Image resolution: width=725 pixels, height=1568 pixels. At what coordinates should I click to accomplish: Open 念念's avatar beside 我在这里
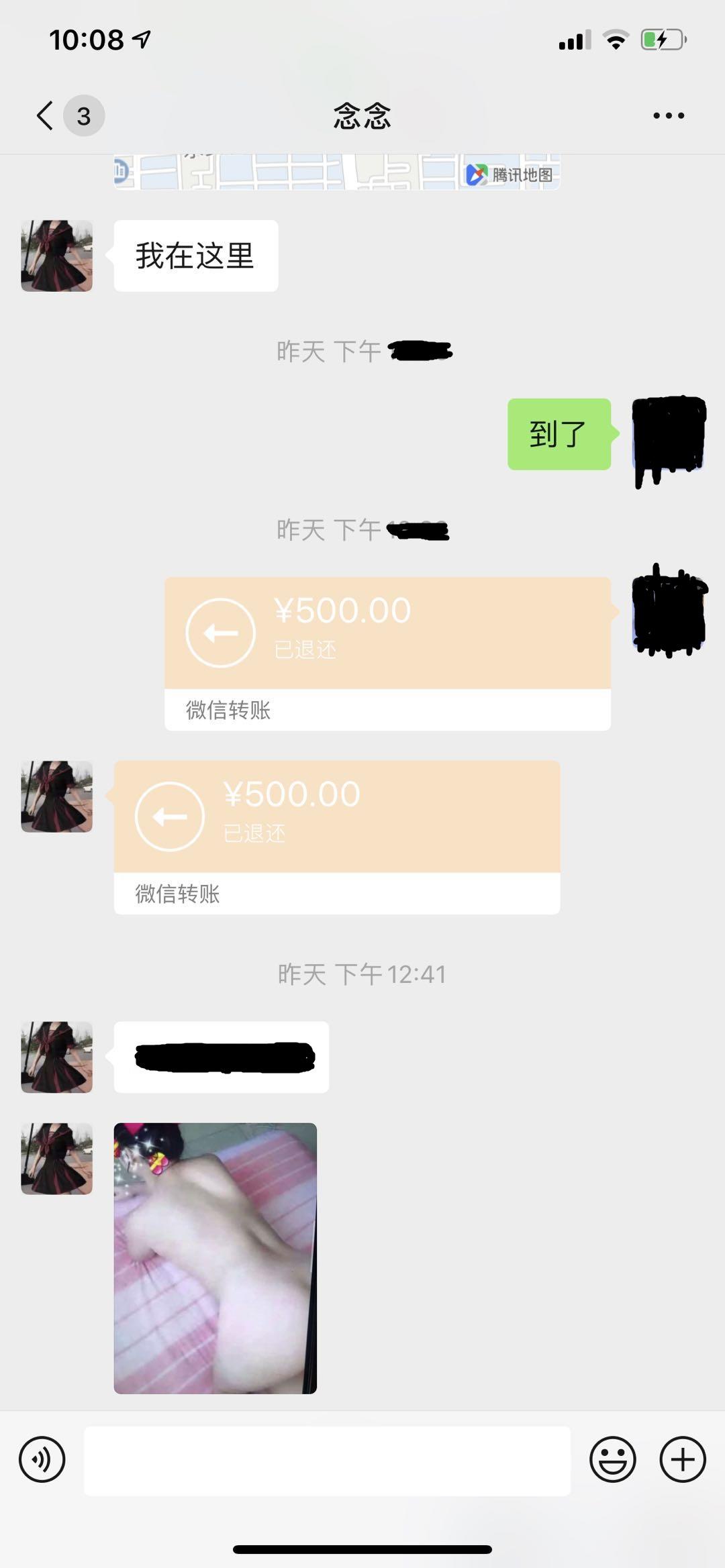57,256
